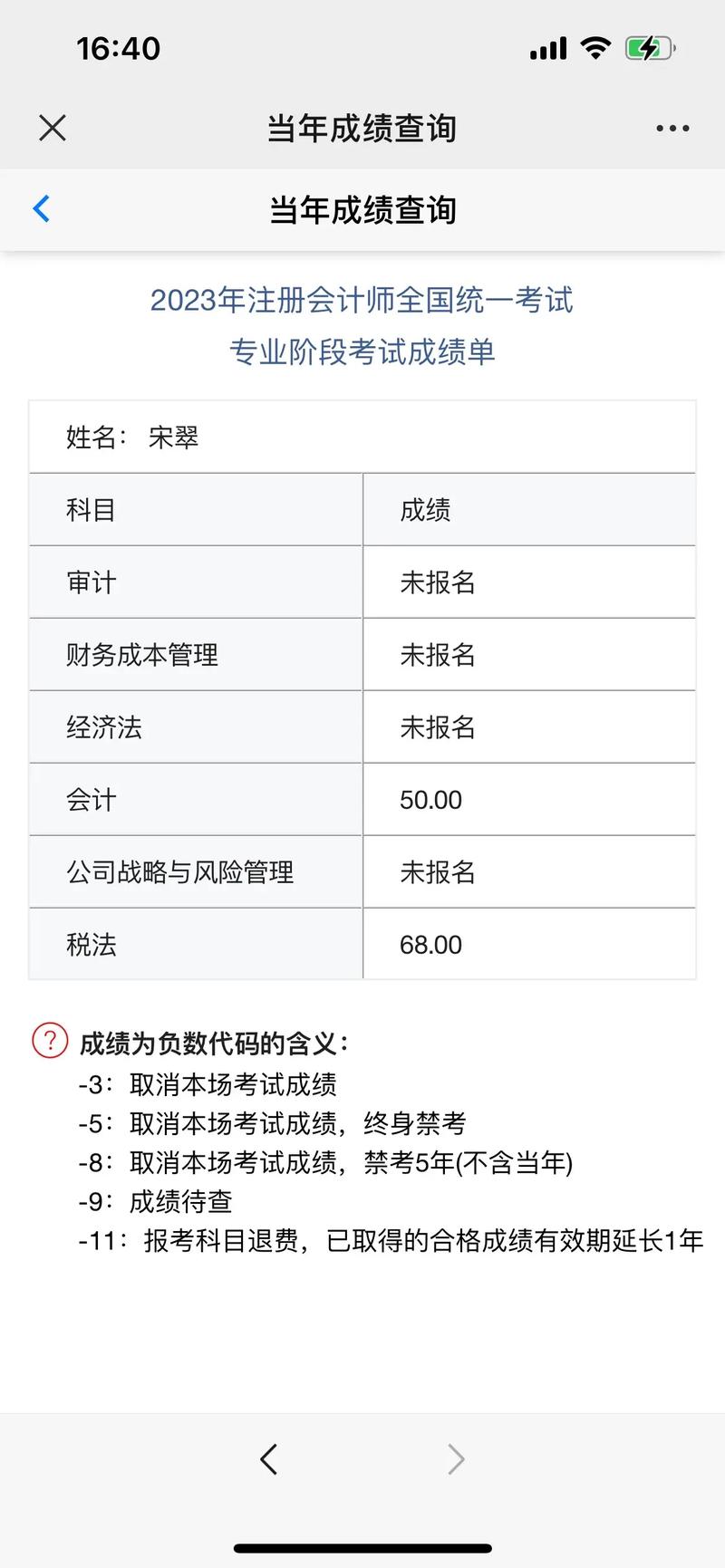Tap the exam title 2023年注册会计师全国统一考试
Screen dimensions: 725x1568
point(362,301)
